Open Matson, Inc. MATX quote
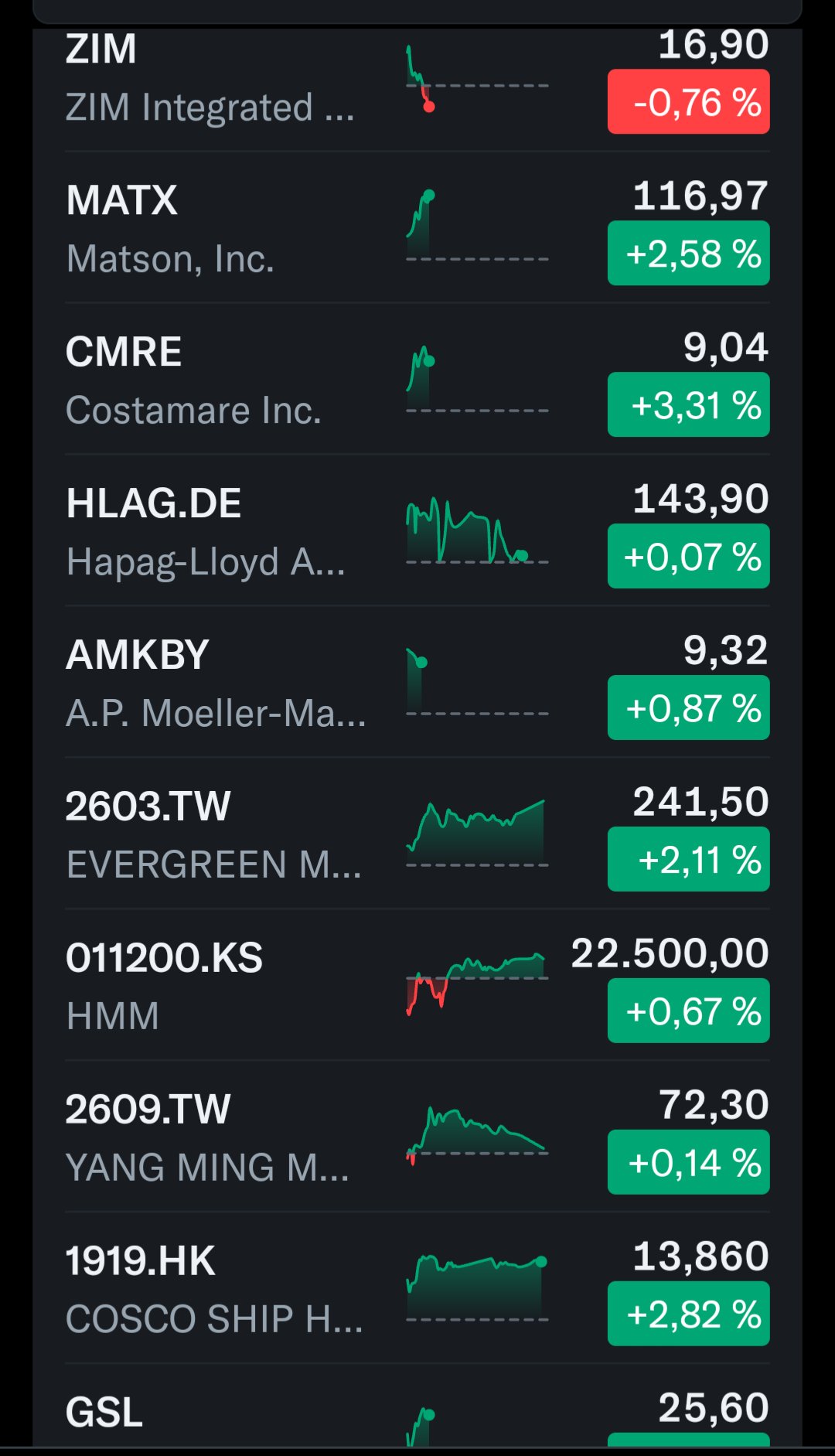The height and width of the screenshot is (1456, 835). [417, 227]
